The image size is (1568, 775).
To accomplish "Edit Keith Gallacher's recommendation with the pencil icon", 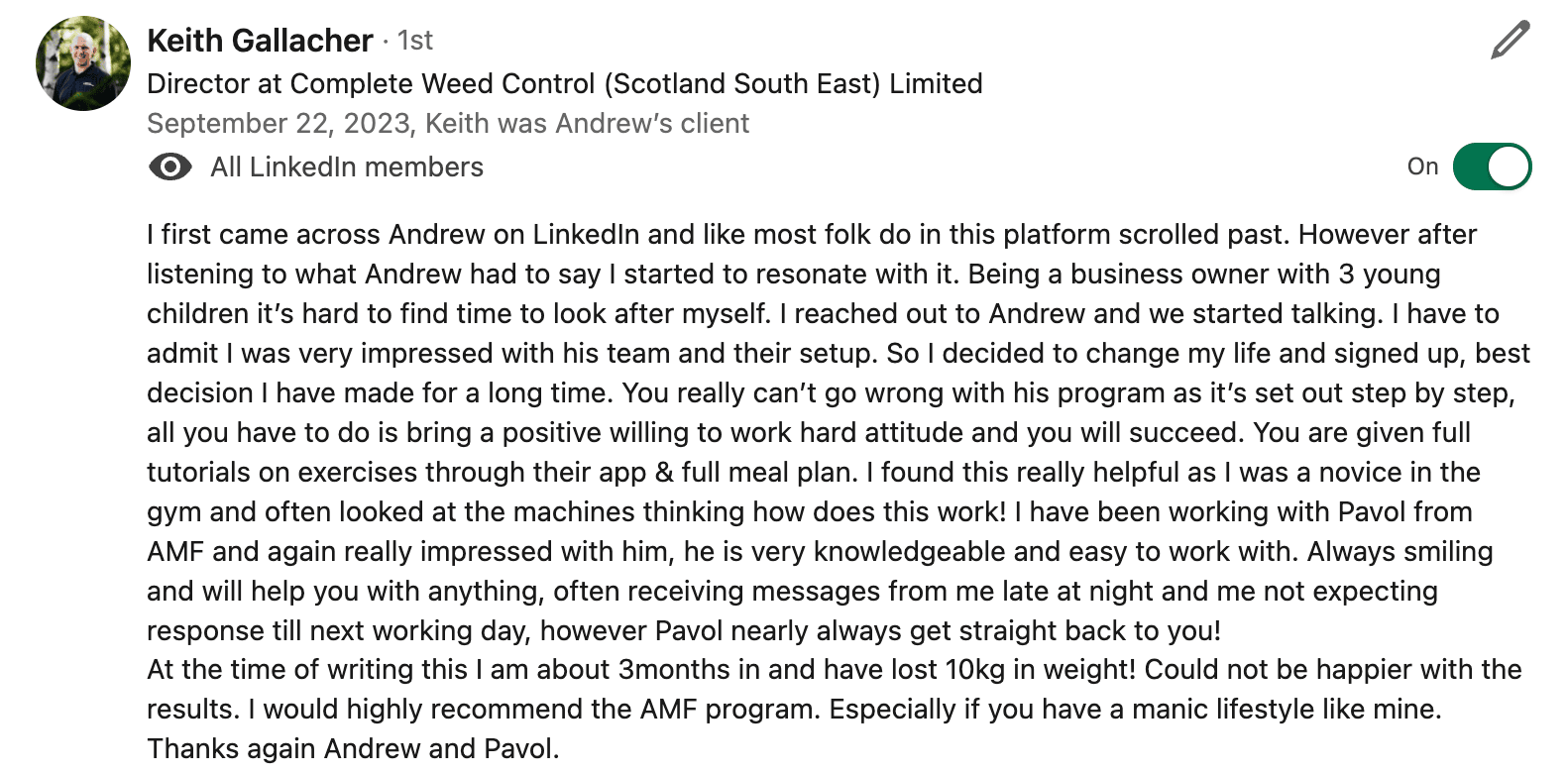I will coord(1510,41).
